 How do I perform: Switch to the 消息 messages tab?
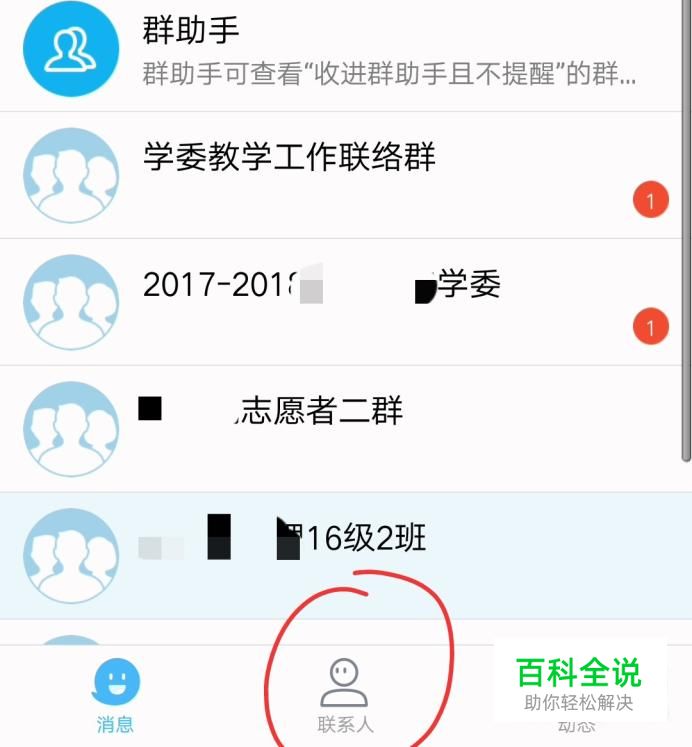point(116,697)
